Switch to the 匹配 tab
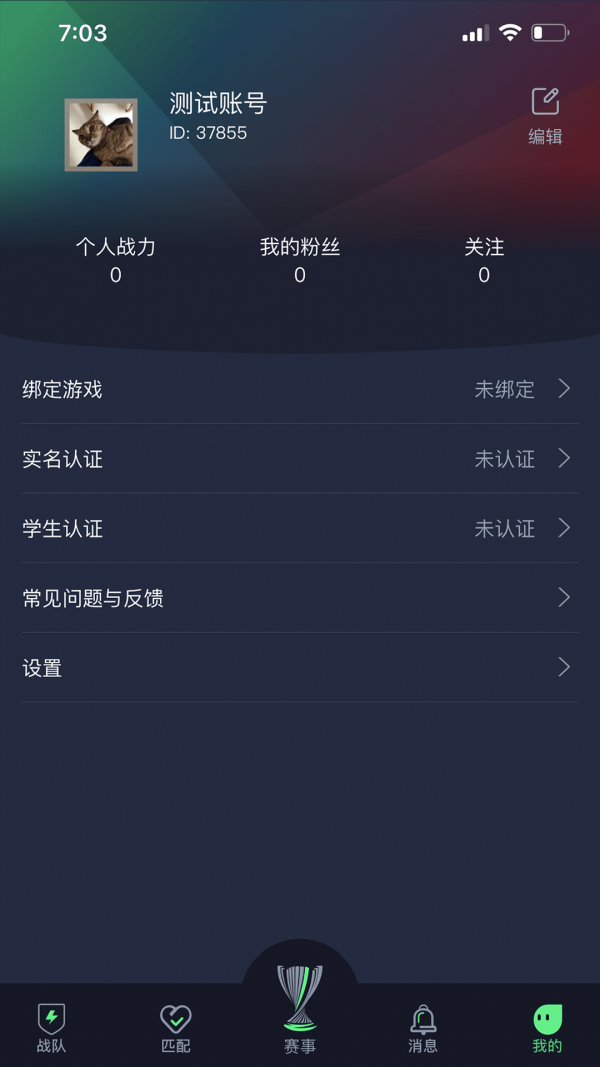This screenshot has width=600, height=1067. 175,1028
